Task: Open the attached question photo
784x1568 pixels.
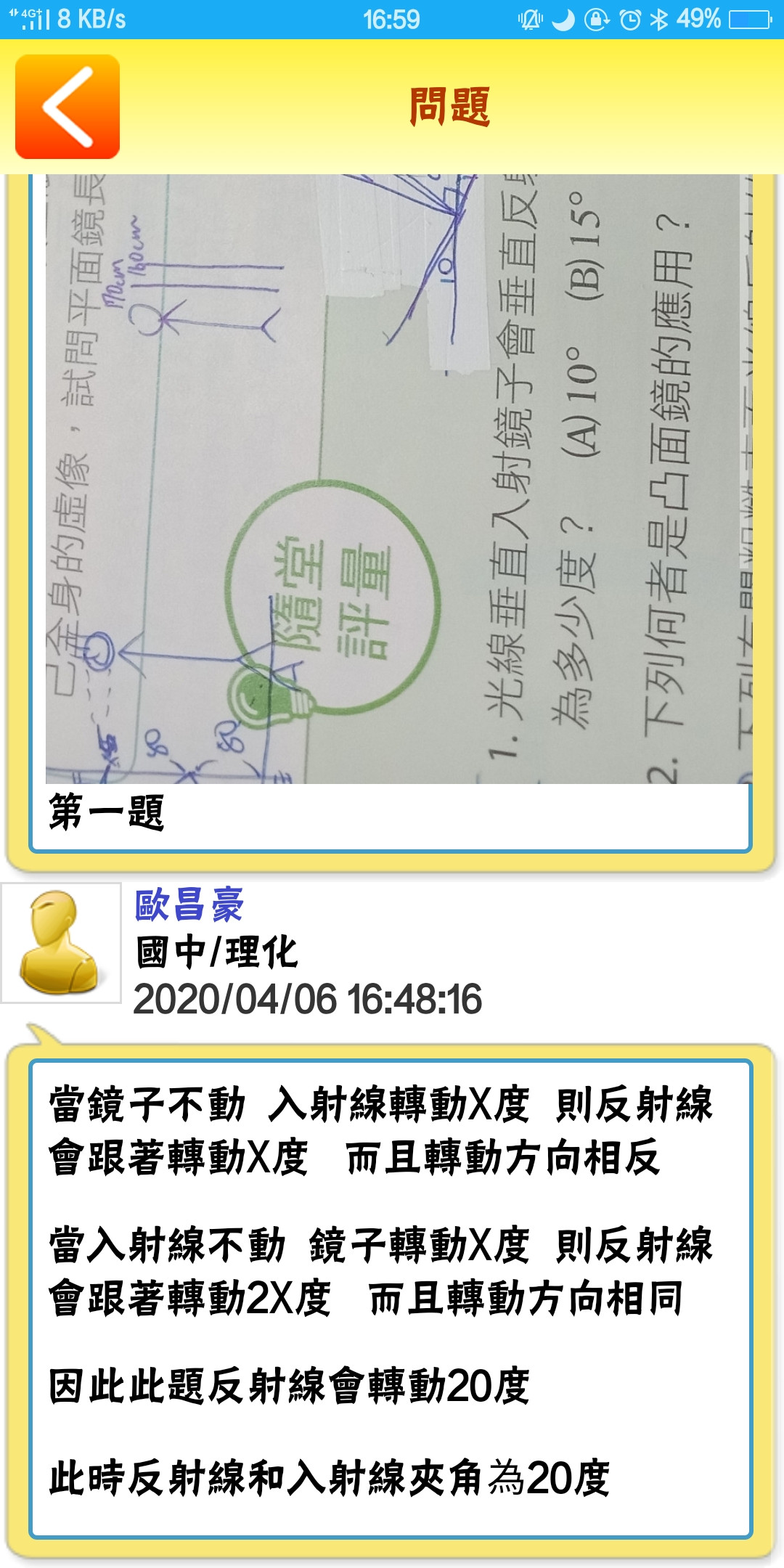Action: (399, 479)
